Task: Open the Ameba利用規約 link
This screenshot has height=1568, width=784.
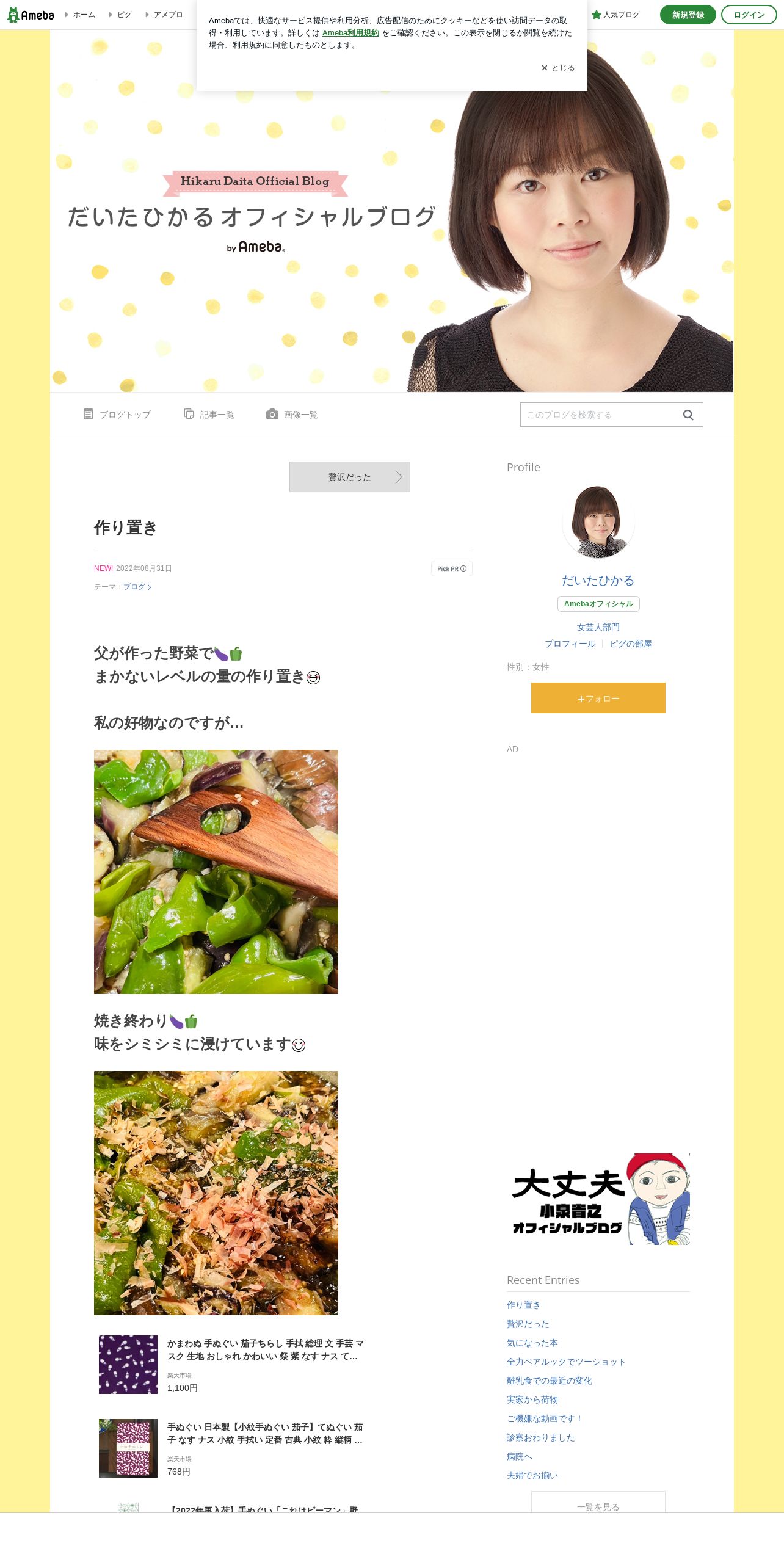Action: click(x=350, y=33)
